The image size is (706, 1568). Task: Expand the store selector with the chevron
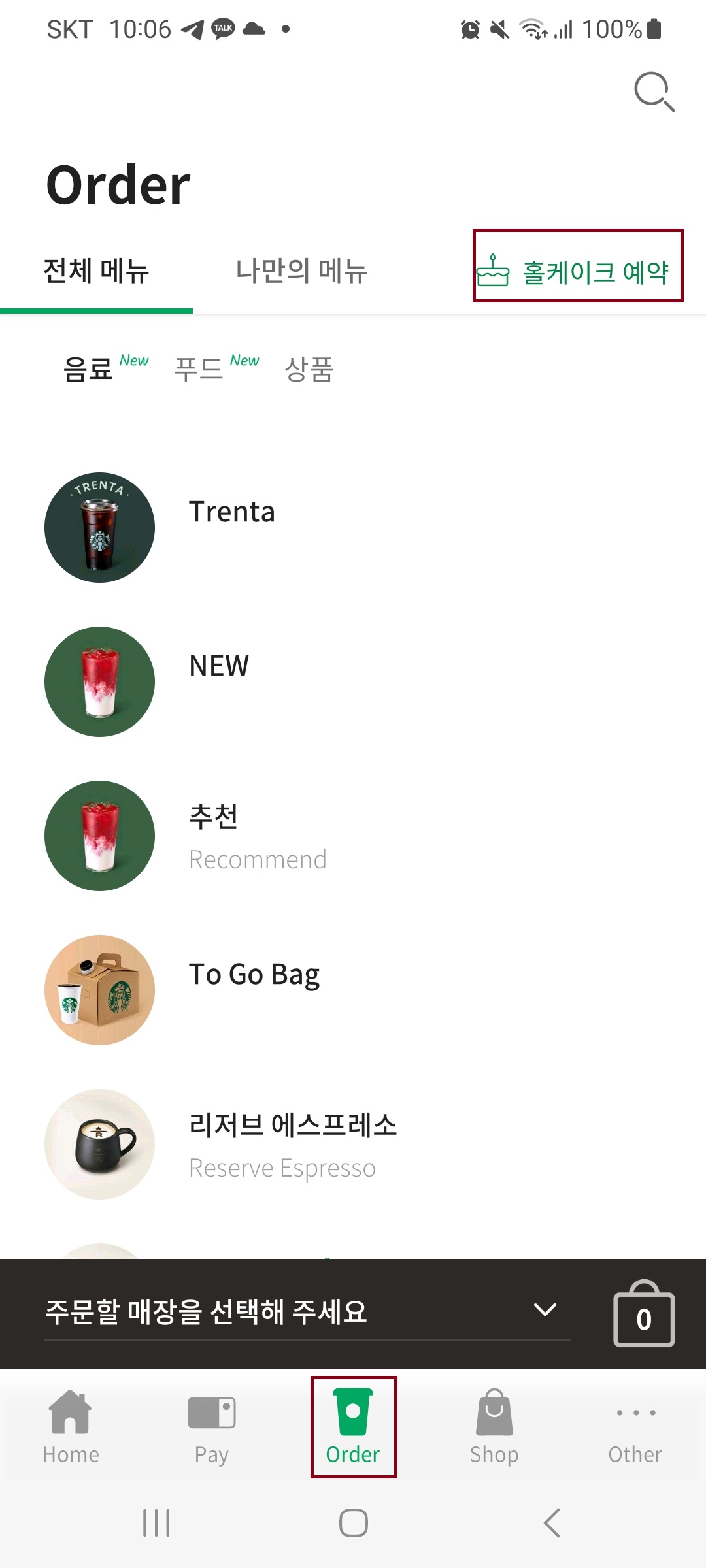pos(545,1309)
